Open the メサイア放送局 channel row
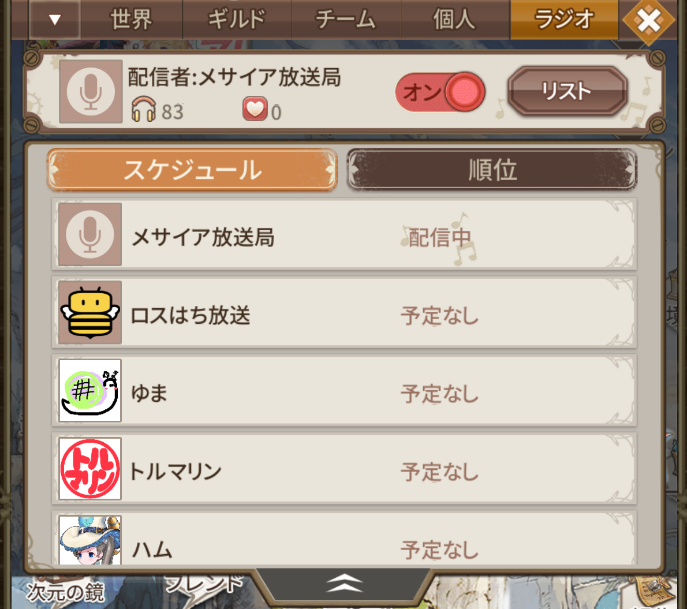Image resolution: width=687 pixels, height=609 pixels. click(344, 238)
